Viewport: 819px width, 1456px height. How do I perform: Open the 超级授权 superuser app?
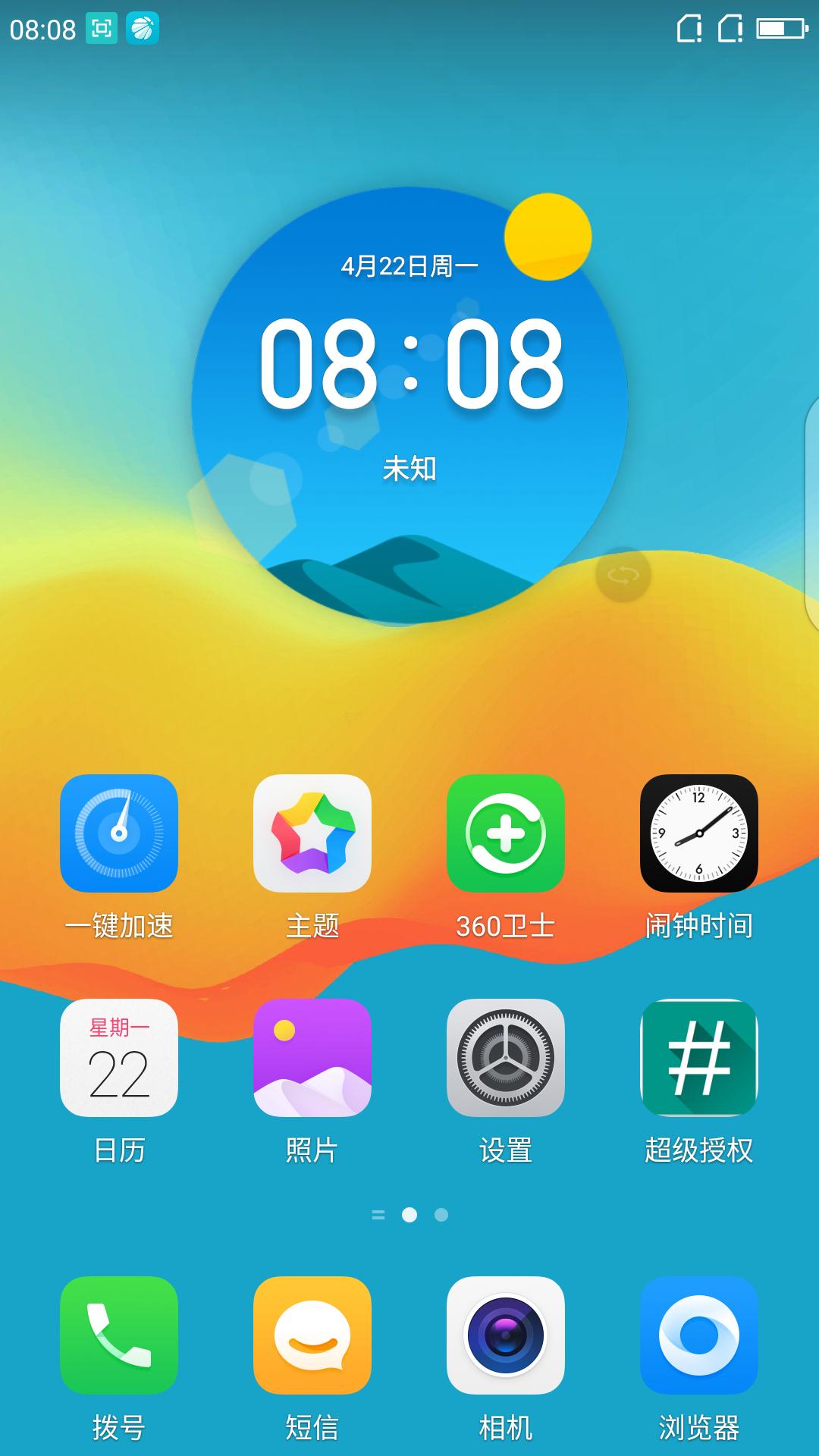pyautogui.click(x=698, y=1057)
